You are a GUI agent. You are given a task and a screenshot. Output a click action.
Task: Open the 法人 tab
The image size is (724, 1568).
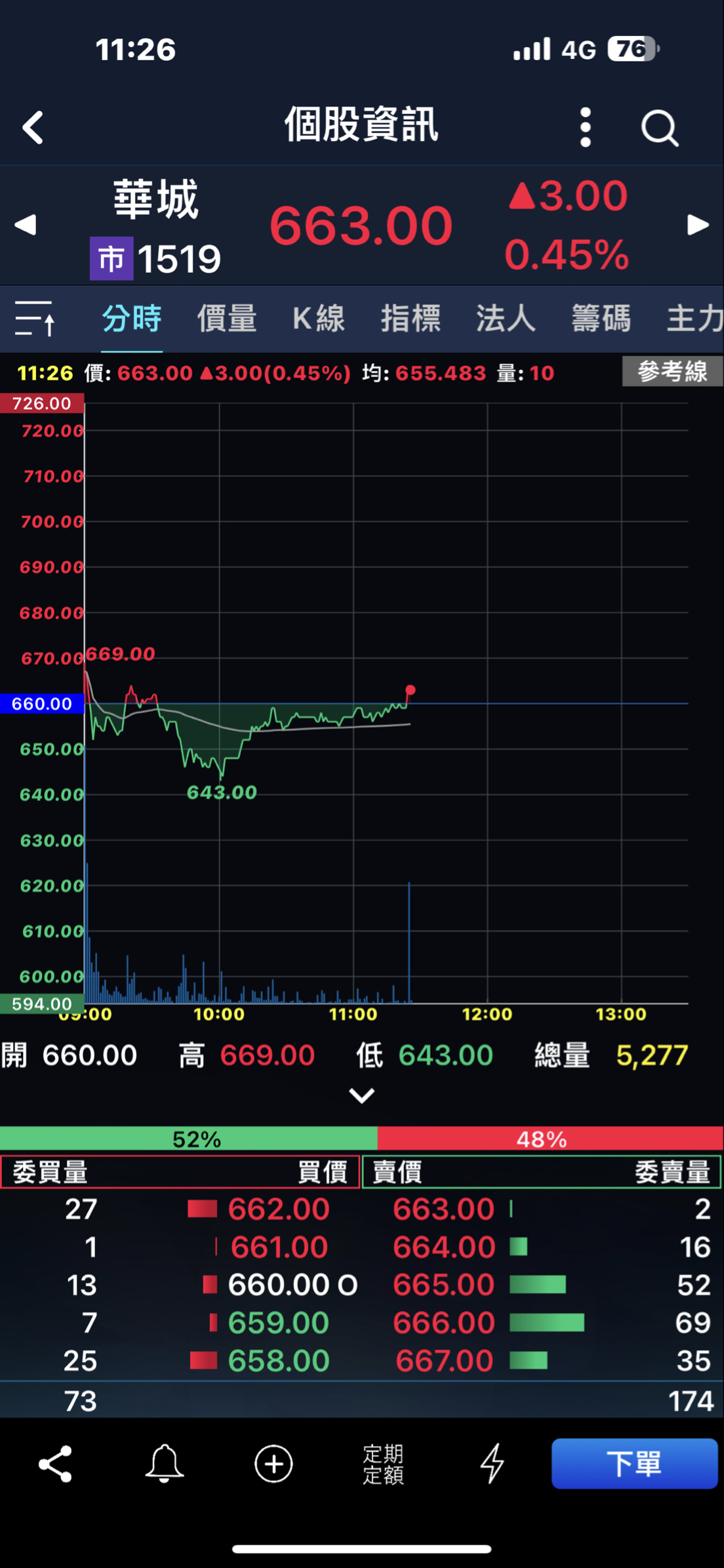coord(506,319)
